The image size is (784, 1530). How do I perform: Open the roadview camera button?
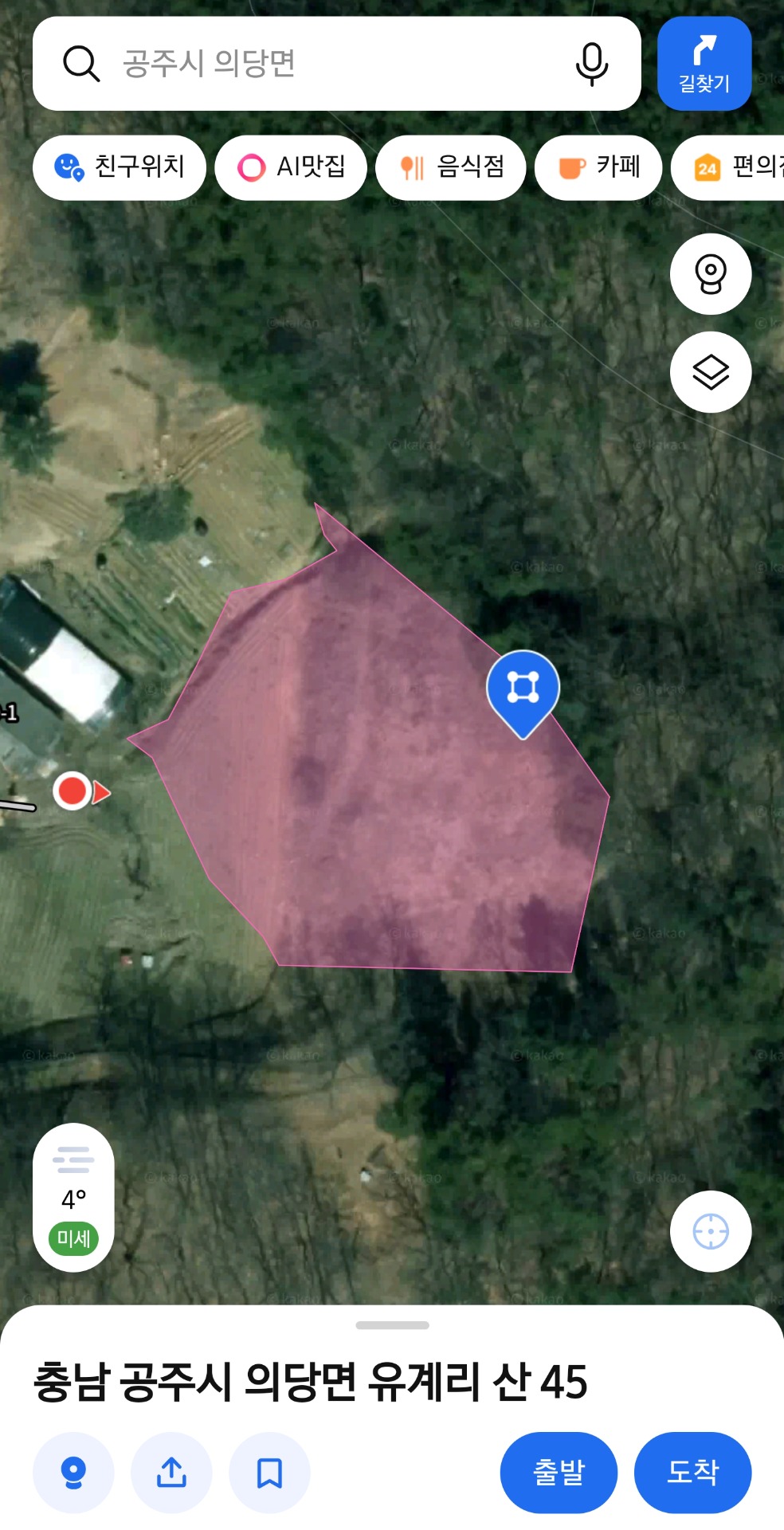pyautogui.click(x=711, y=274)
